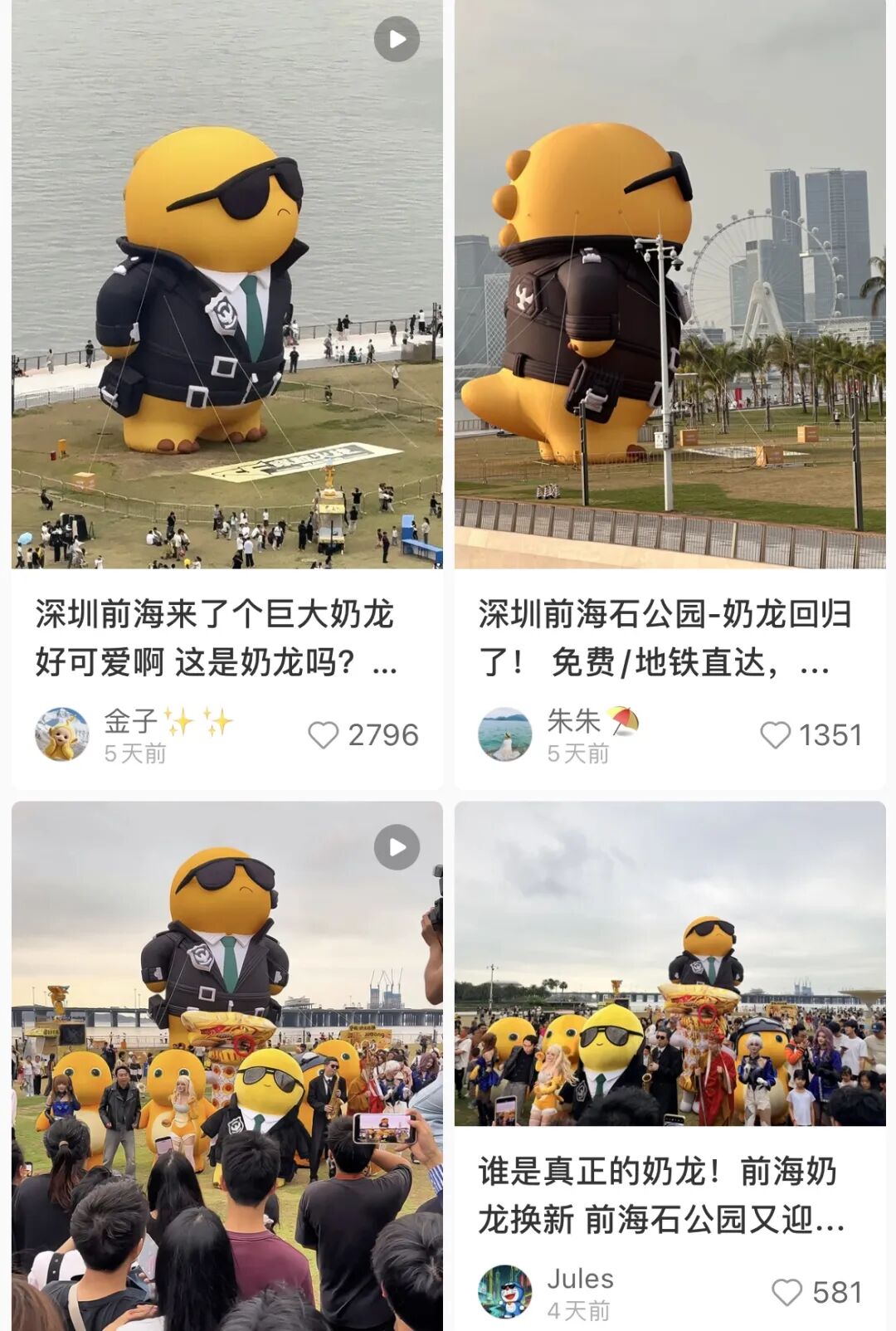
Task: Open the post about 深圳前海来了个巨大奶龙
Action: coord(214,637)
